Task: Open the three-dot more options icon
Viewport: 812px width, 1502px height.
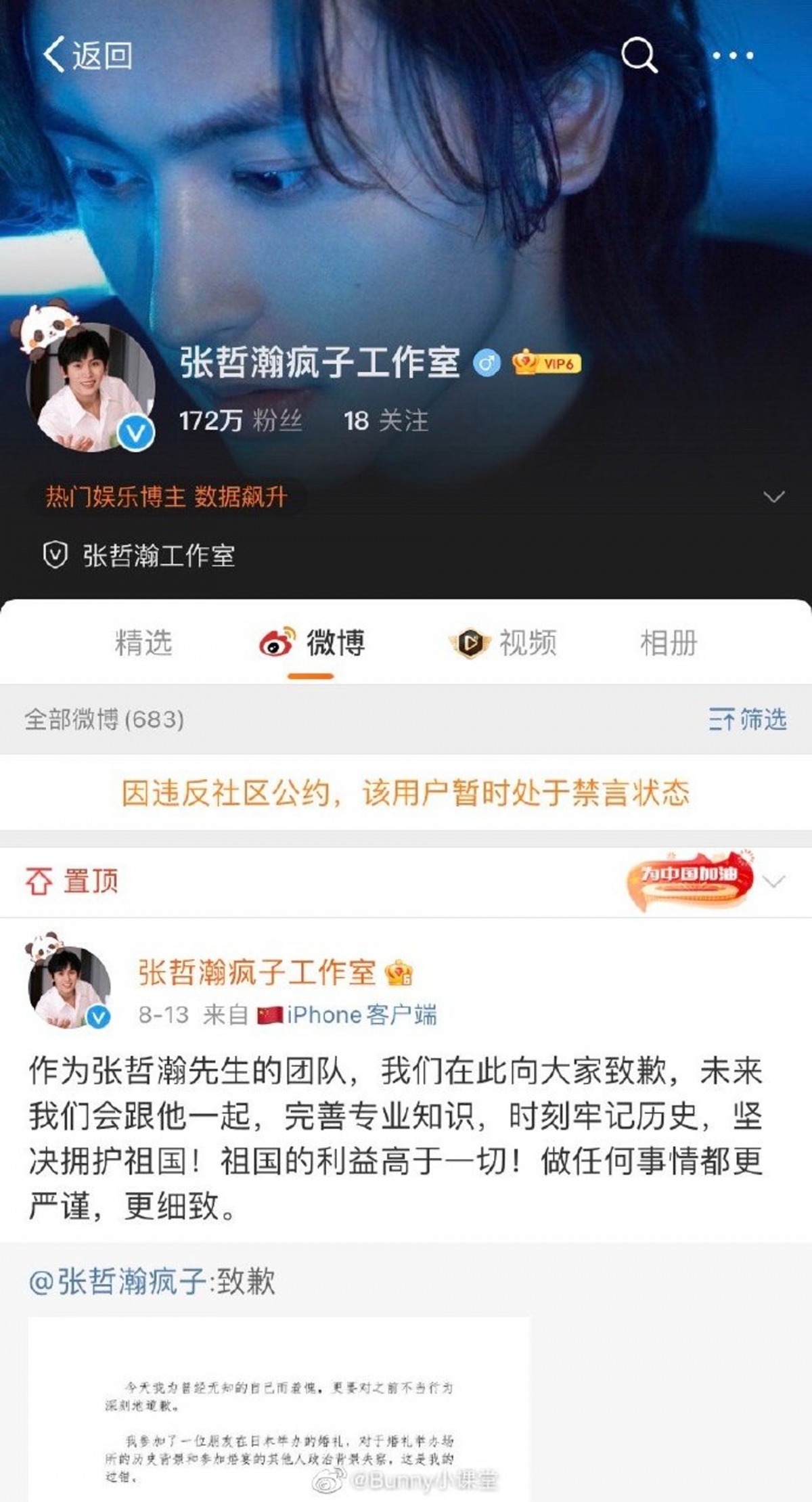Action: click(x=734, y=58)
